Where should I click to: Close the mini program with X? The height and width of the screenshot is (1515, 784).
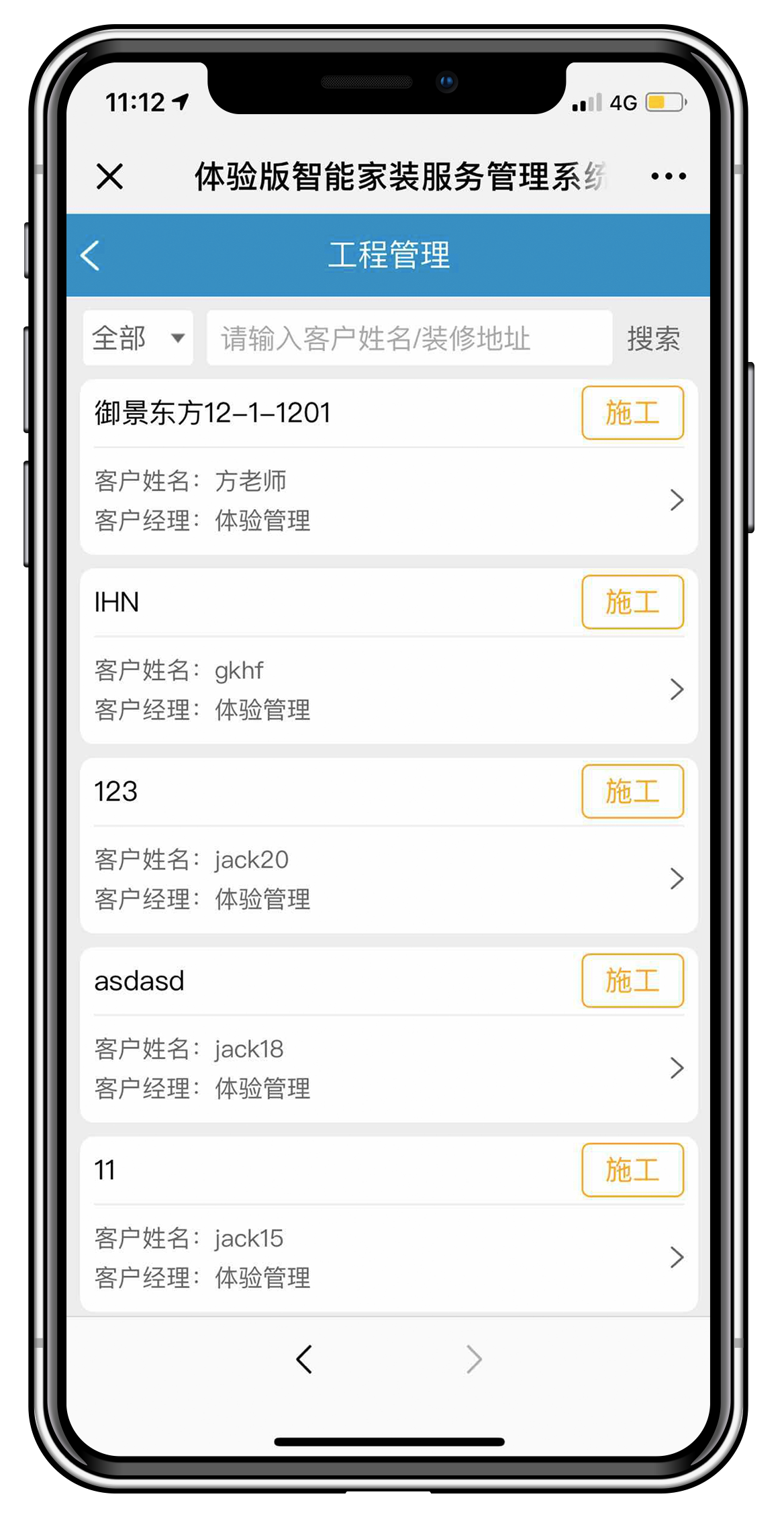[109, 177]
